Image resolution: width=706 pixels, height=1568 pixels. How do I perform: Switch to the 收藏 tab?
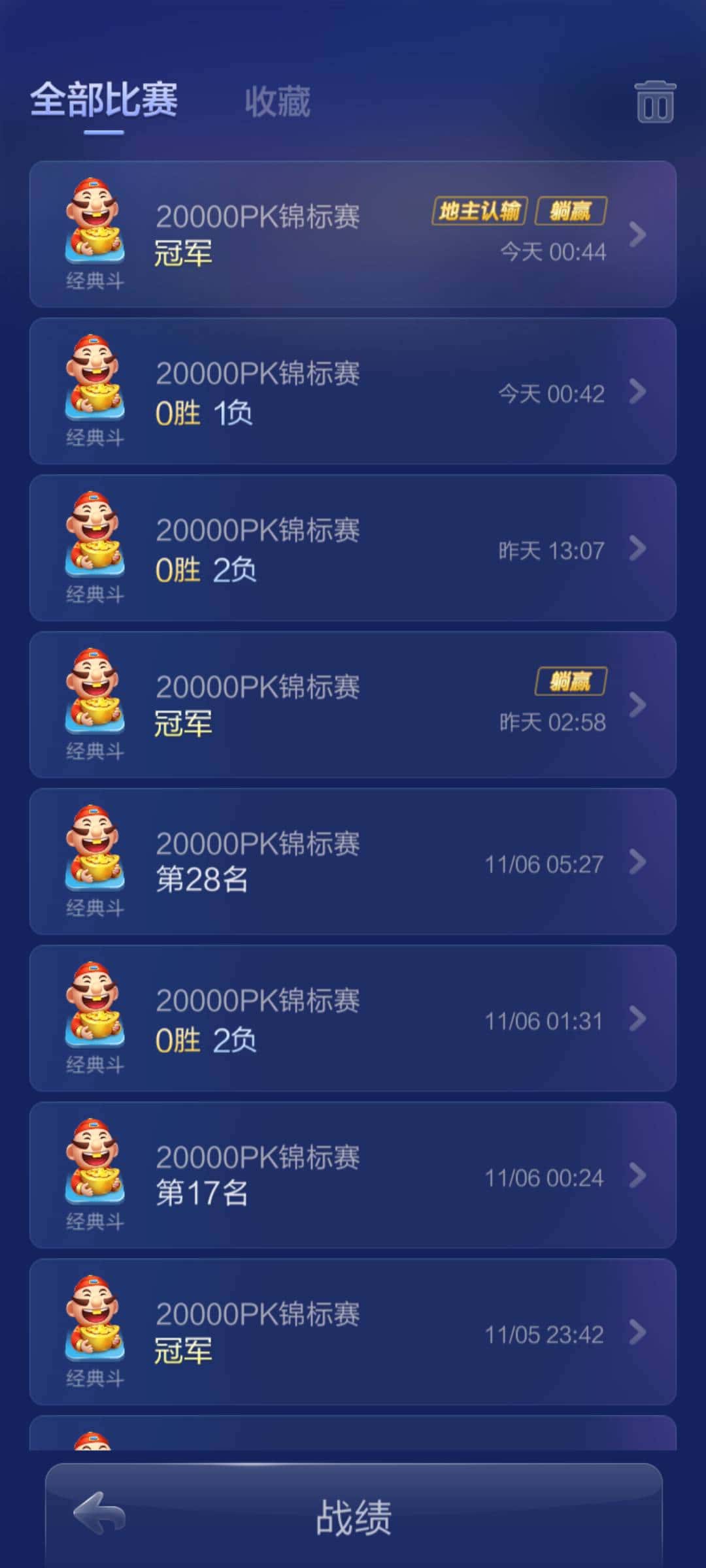tap(277, 101)
